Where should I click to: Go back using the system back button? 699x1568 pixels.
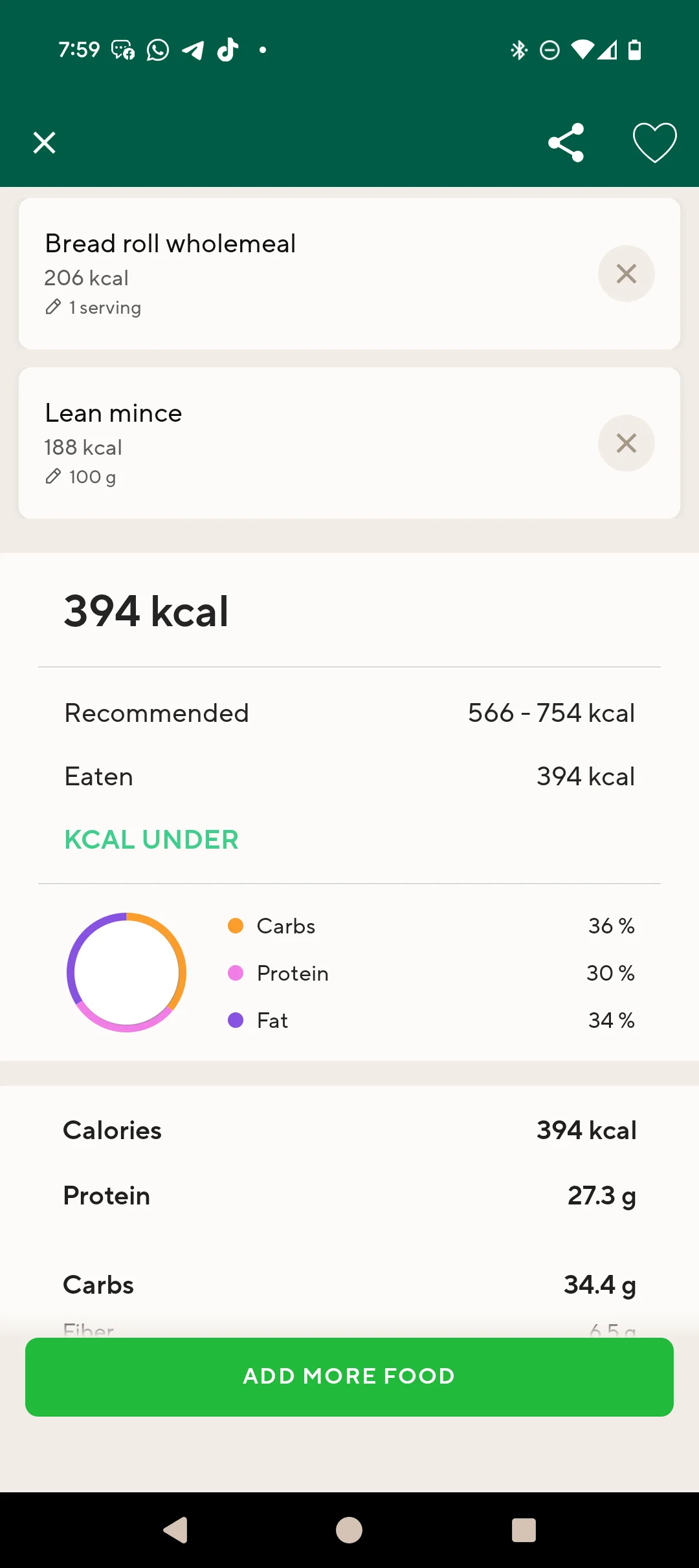click(x=175, y=1530)
